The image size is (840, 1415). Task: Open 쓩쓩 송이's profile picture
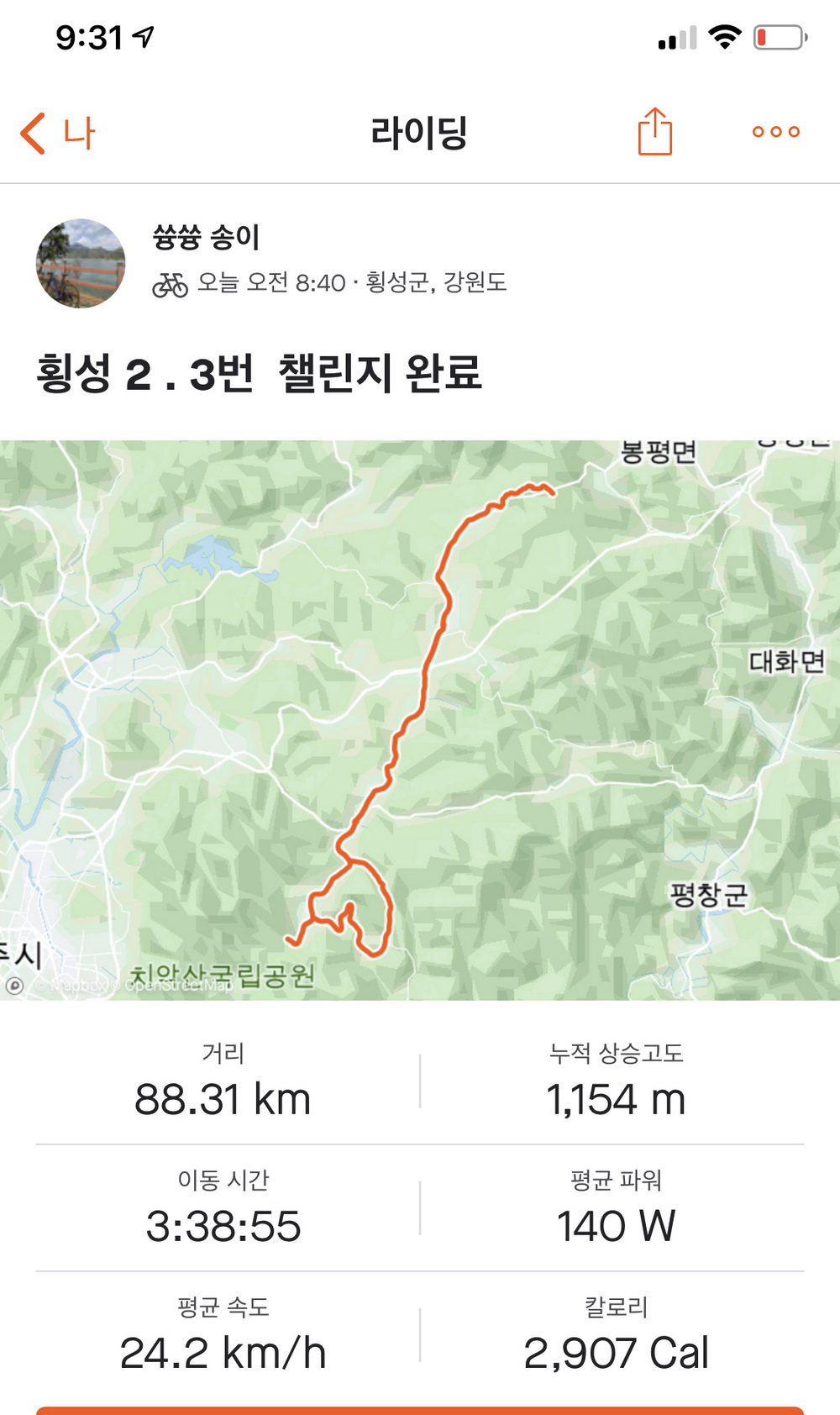pyautogui.click(x=81, y=263)
